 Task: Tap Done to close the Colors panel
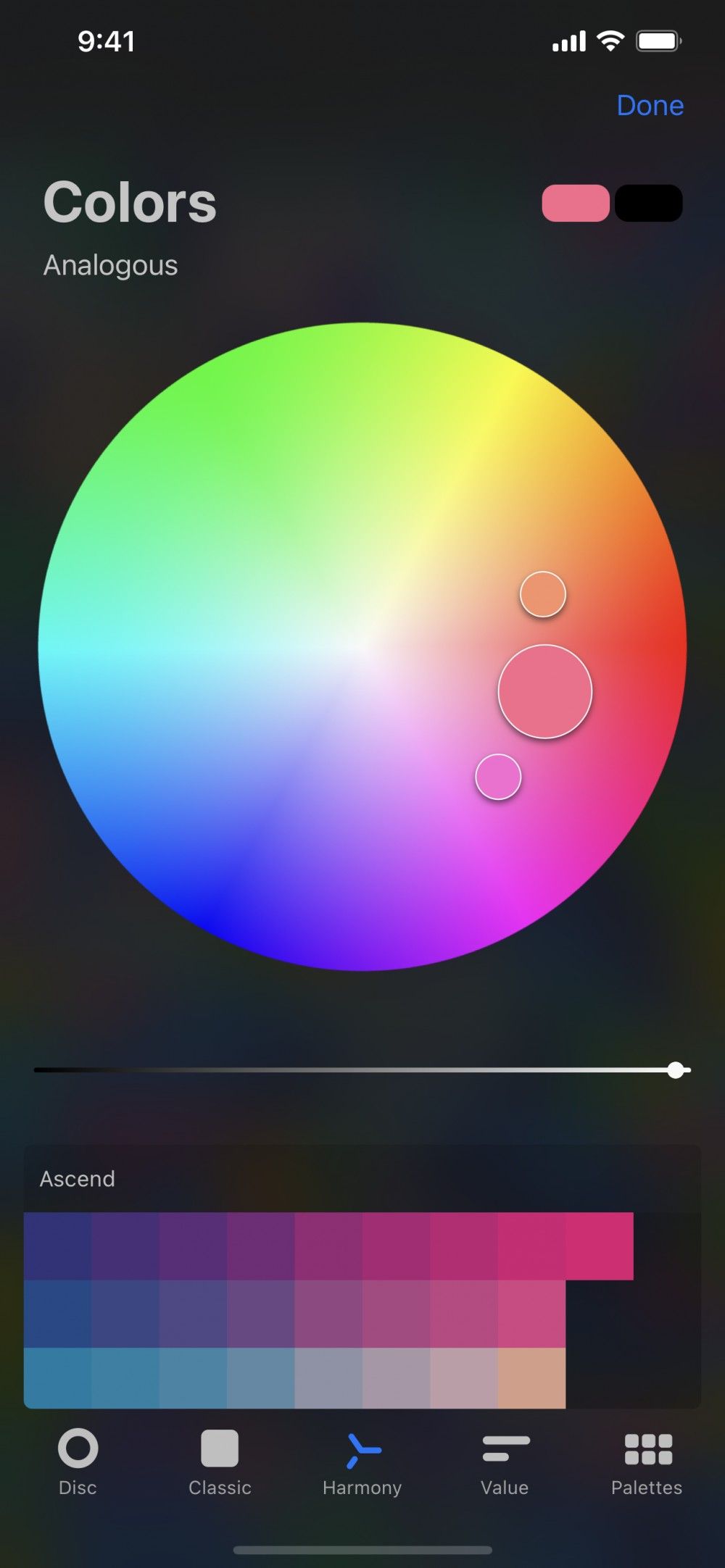[650, 106]
